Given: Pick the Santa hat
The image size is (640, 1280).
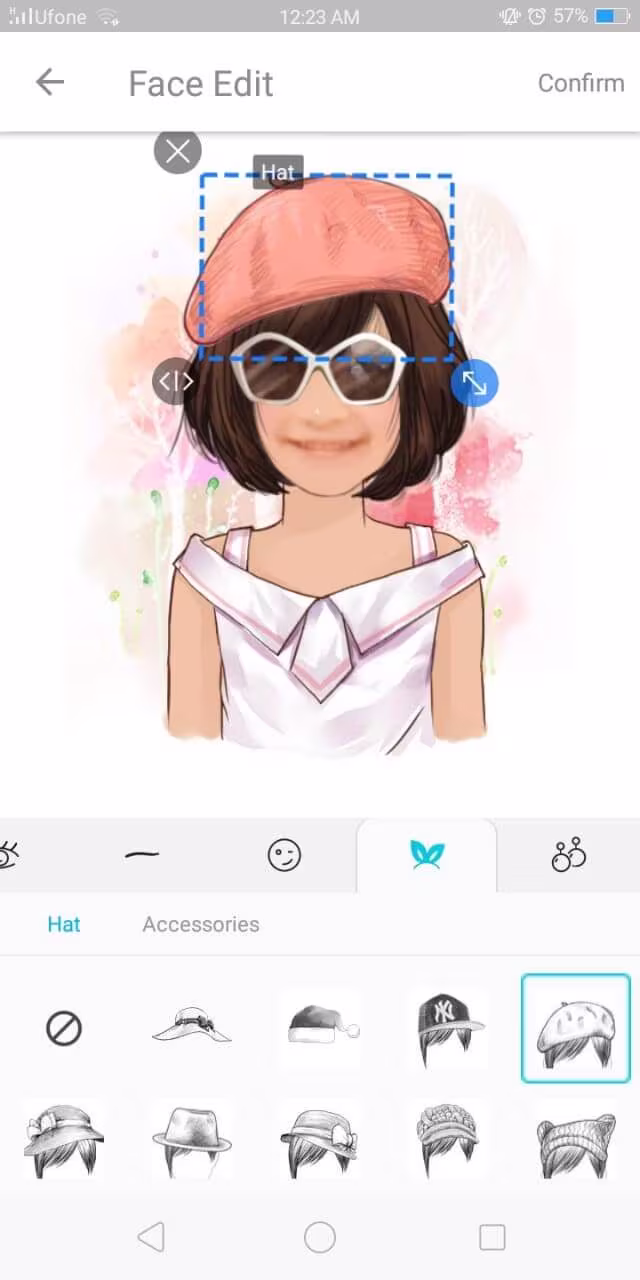Looking at the screenshot, I should point(320,1027).
